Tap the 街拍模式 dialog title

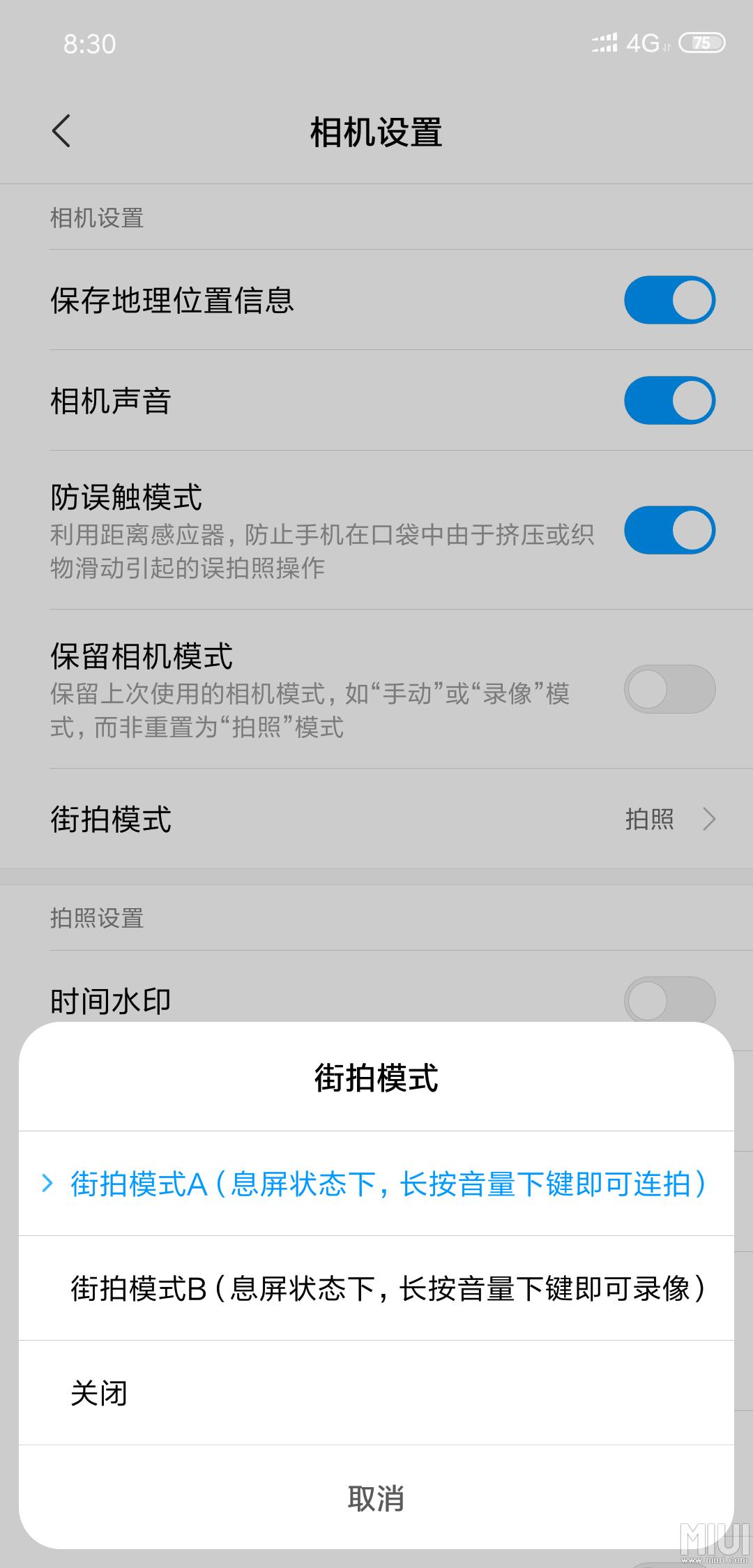tap(376, 1077)
